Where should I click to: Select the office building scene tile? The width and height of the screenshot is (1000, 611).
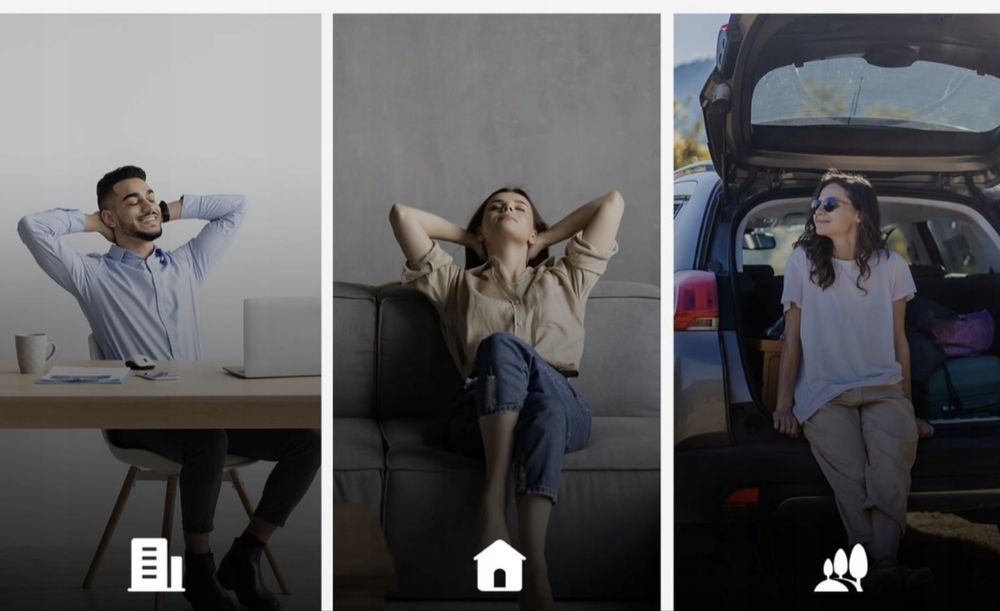pos(160,310)
